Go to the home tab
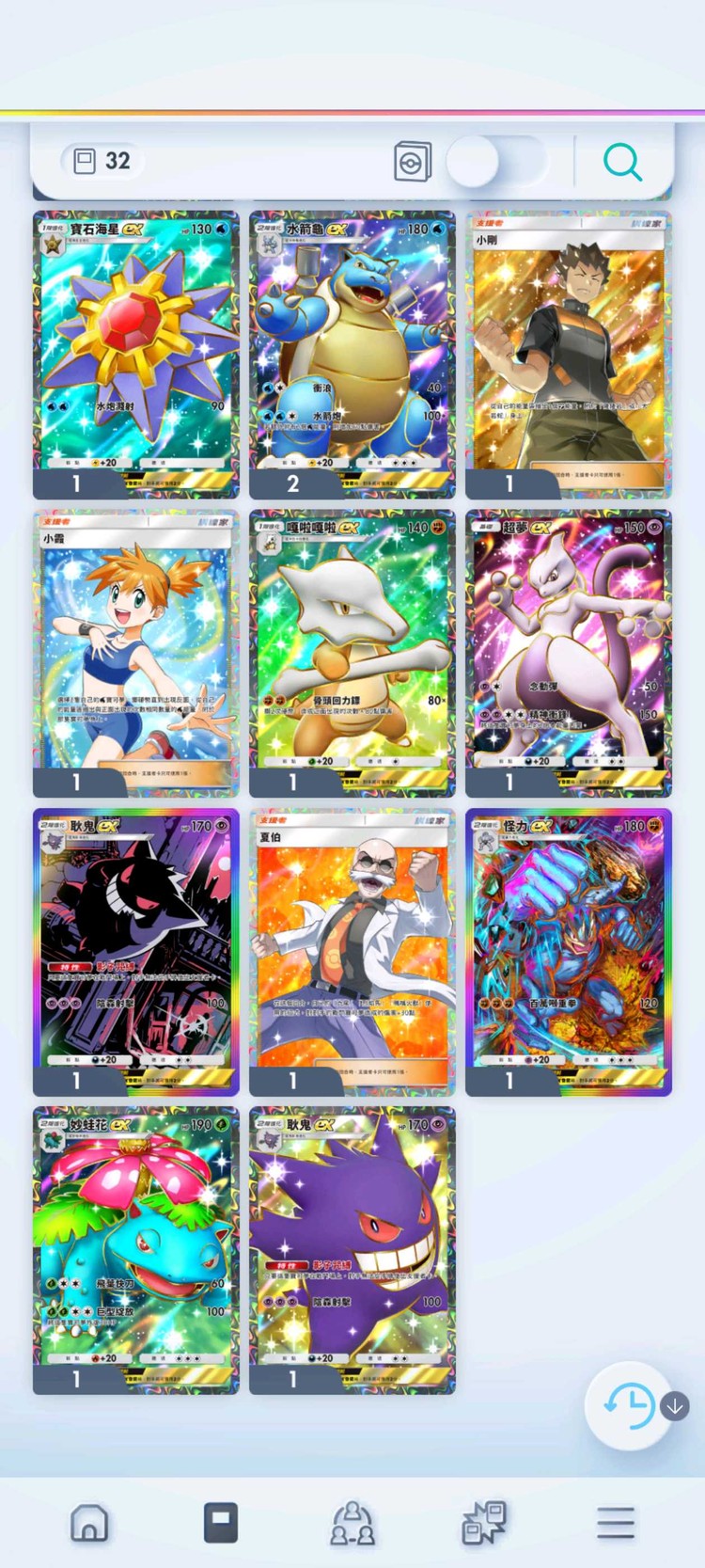705x1568 pixels. (89, 1522)
